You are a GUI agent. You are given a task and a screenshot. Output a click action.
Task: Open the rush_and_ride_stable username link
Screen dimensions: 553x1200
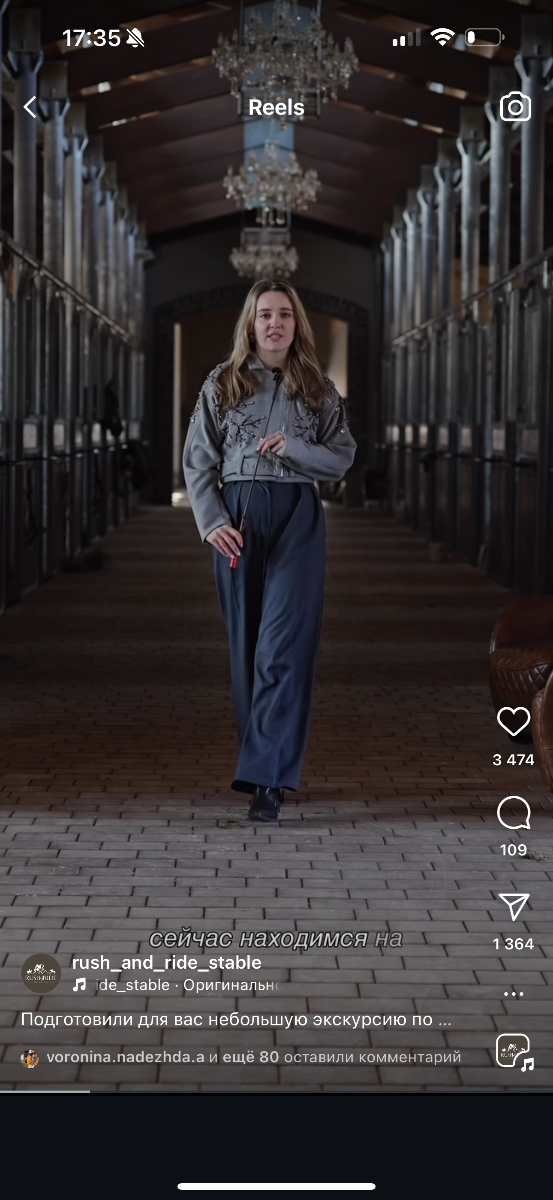(166, 962)
